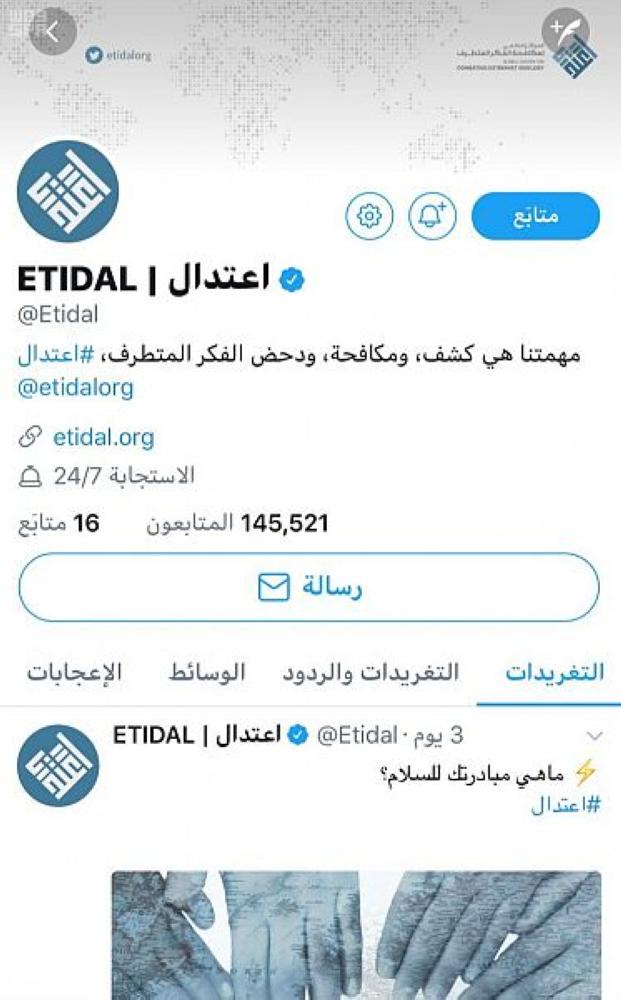Switch to the الوسائط media tab

pyautogui.click(x=206, y=672)
